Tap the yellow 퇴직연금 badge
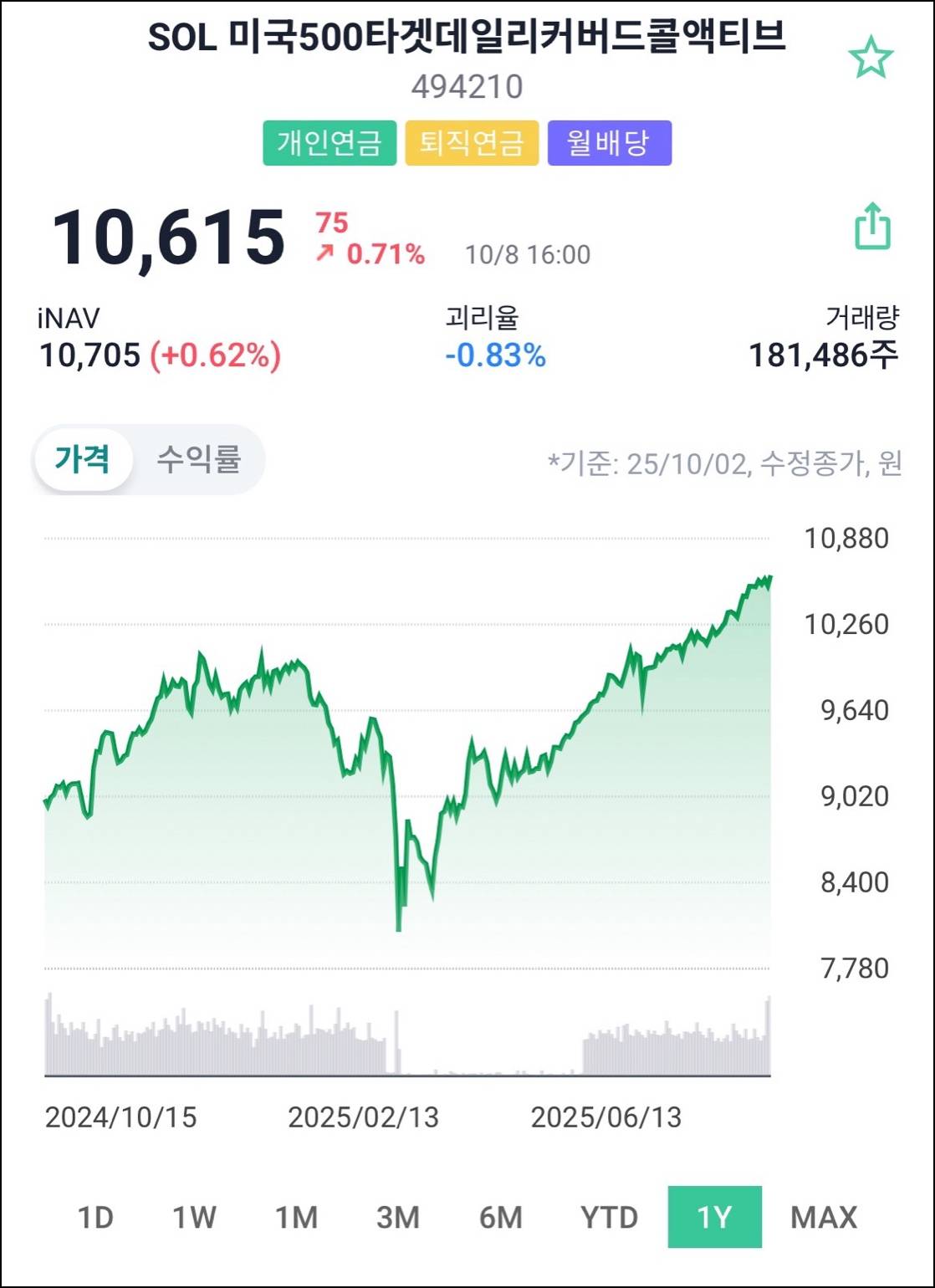Image resolution: width=935 pixels, height=1288 pixels. pos(473,144)
